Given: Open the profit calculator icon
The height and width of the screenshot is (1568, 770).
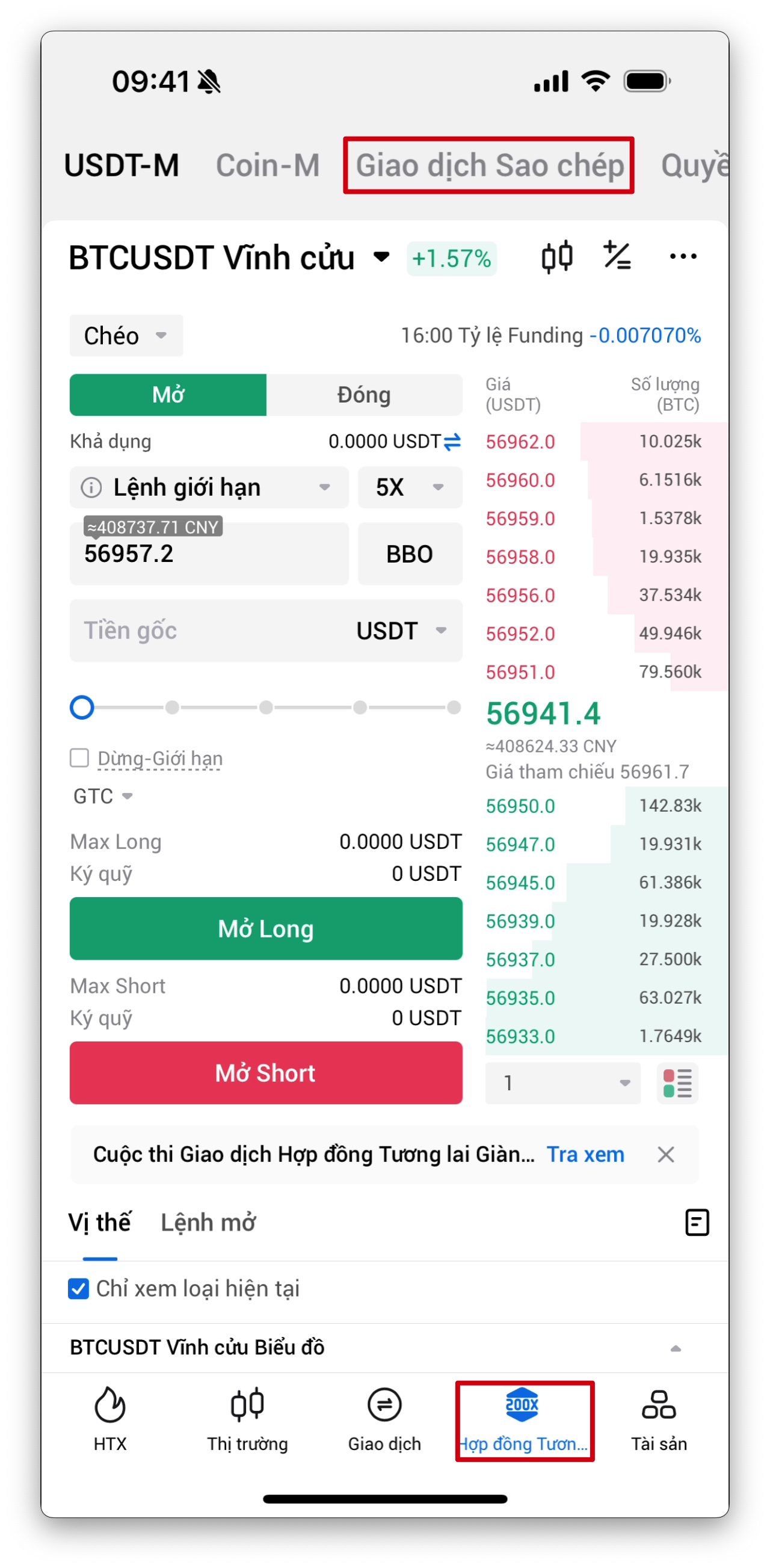Looking at the screenshot, I should click(617, 256).
